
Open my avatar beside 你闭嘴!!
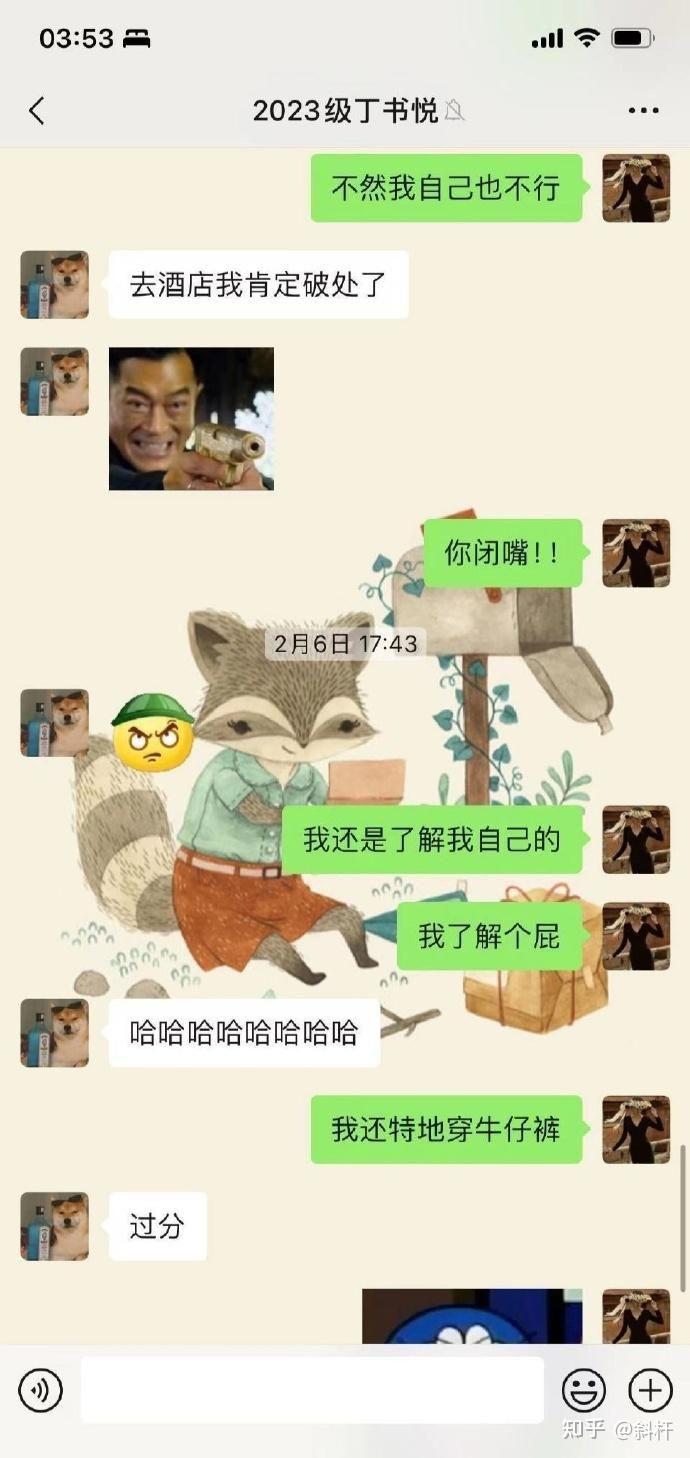point(636,553)
